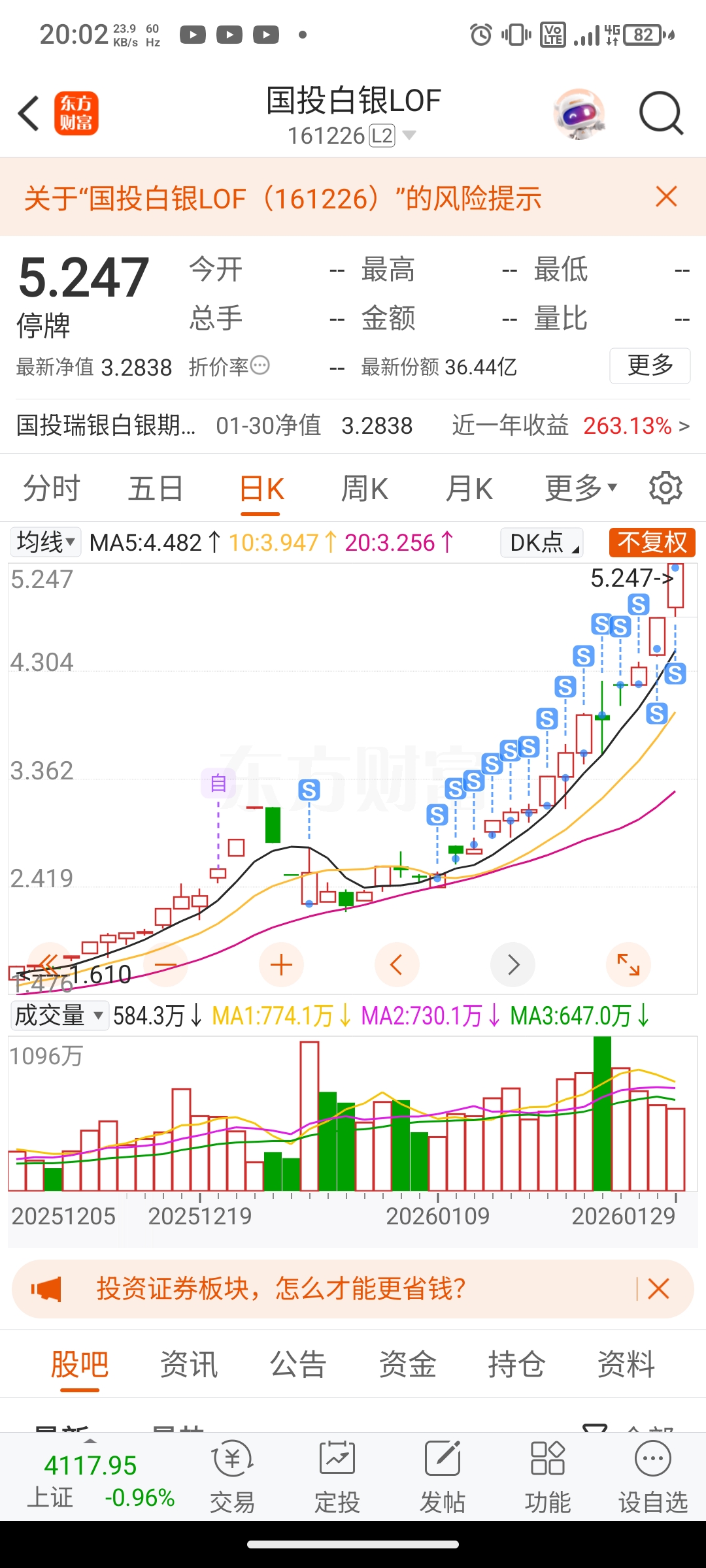Switch to the 分时 chart tab
Image resolution: width=706 pixels, height=1568 pixels.
tap(52, 489)
